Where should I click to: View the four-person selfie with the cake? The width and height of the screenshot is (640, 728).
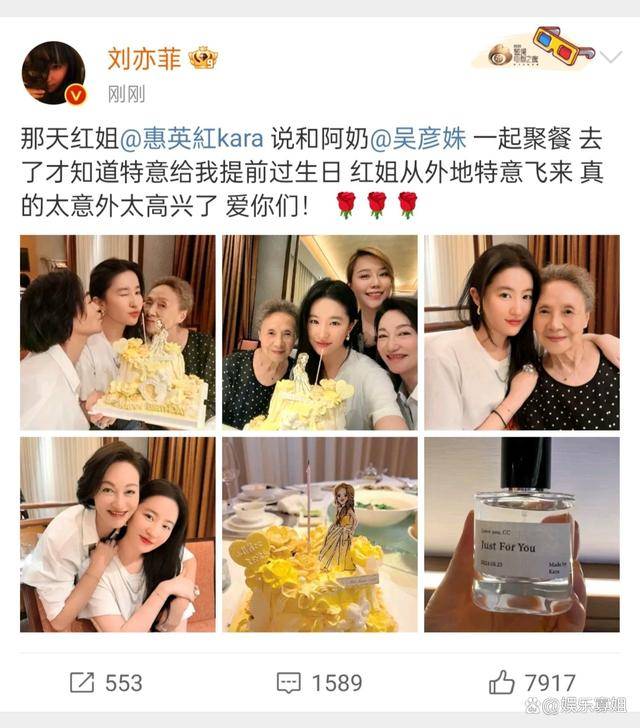coord(320,332)
